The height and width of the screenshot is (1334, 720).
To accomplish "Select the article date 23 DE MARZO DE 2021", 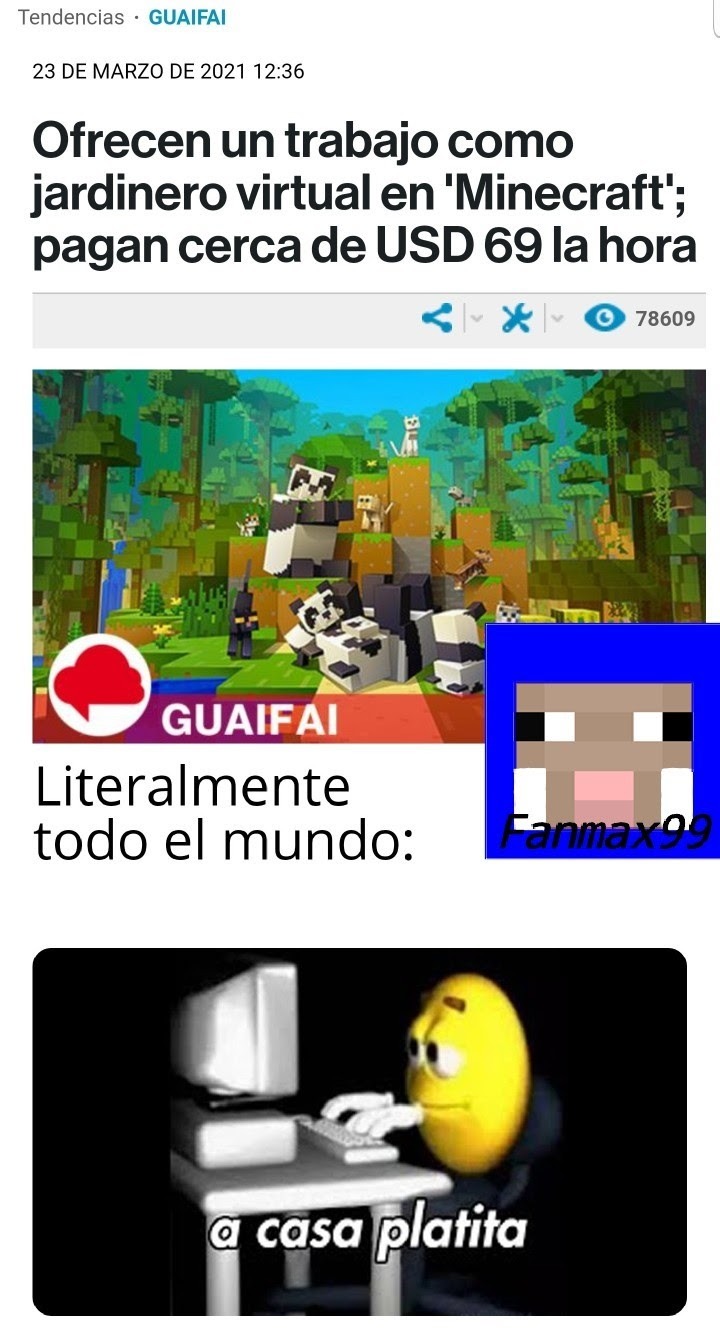I will pyautogui.click(x=170, y=71).
